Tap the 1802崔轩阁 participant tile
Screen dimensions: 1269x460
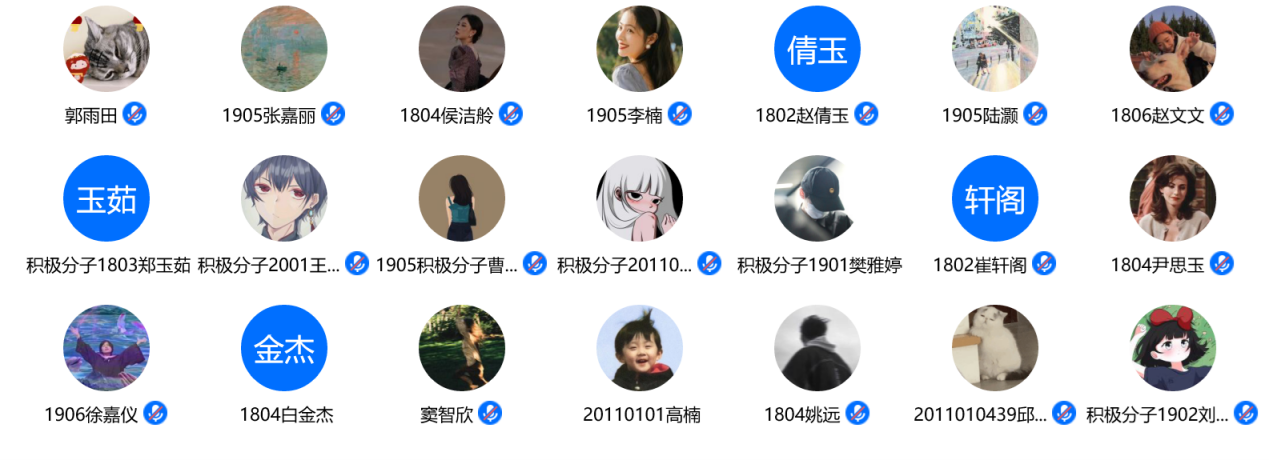[995, 199]
